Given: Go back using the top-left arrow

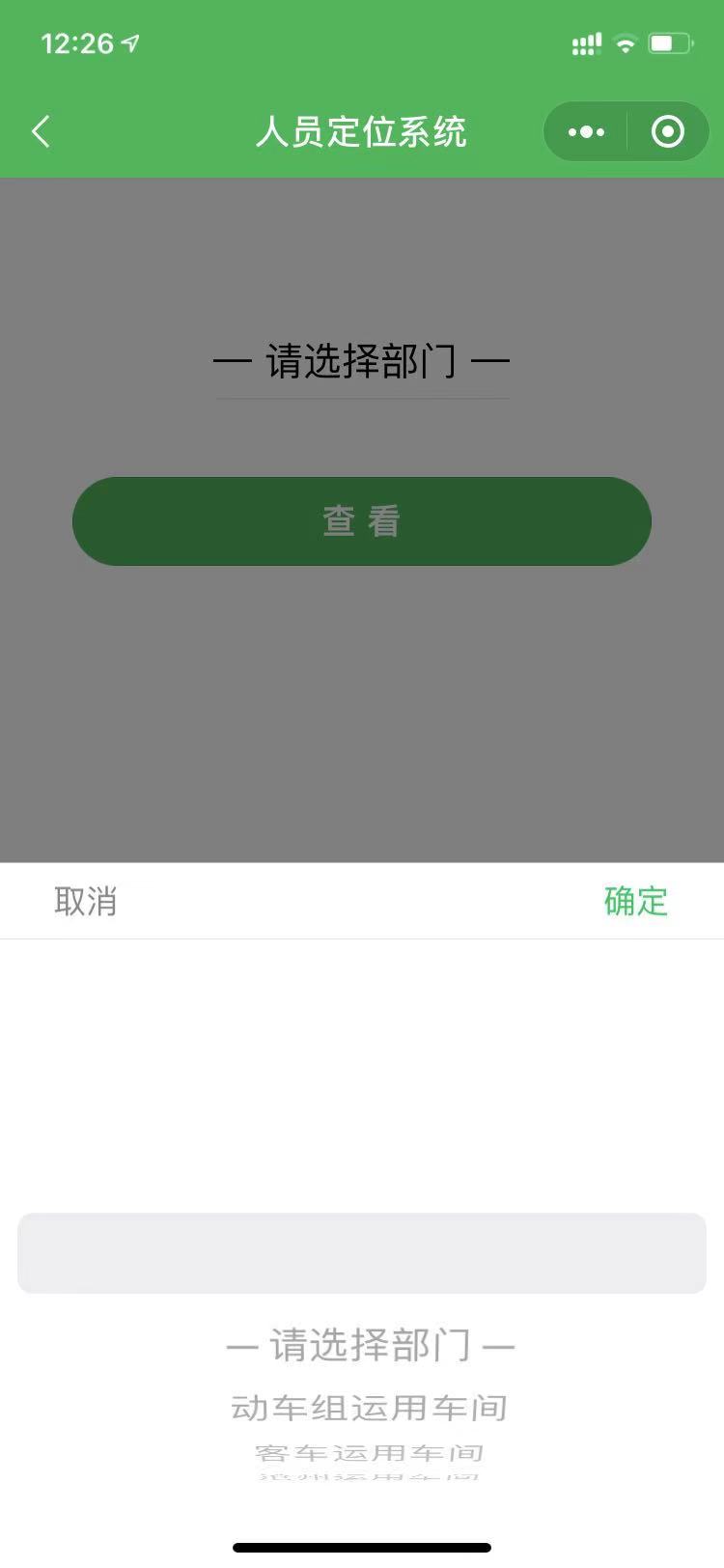Looking at the screenshot, I should tap(41, 132).
